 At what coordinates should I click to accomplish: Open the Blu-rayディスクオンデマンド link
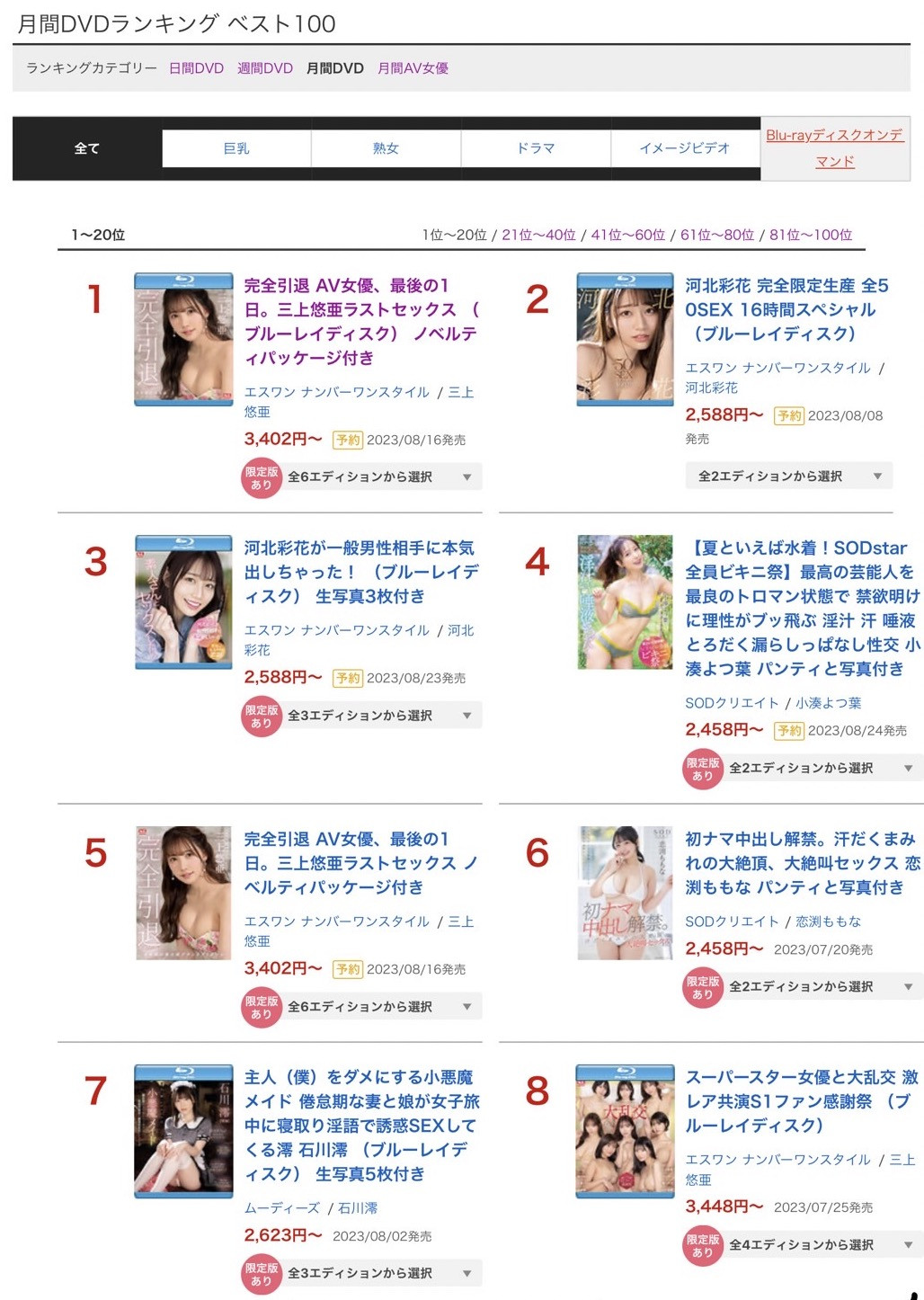click(x=834, y=148)
